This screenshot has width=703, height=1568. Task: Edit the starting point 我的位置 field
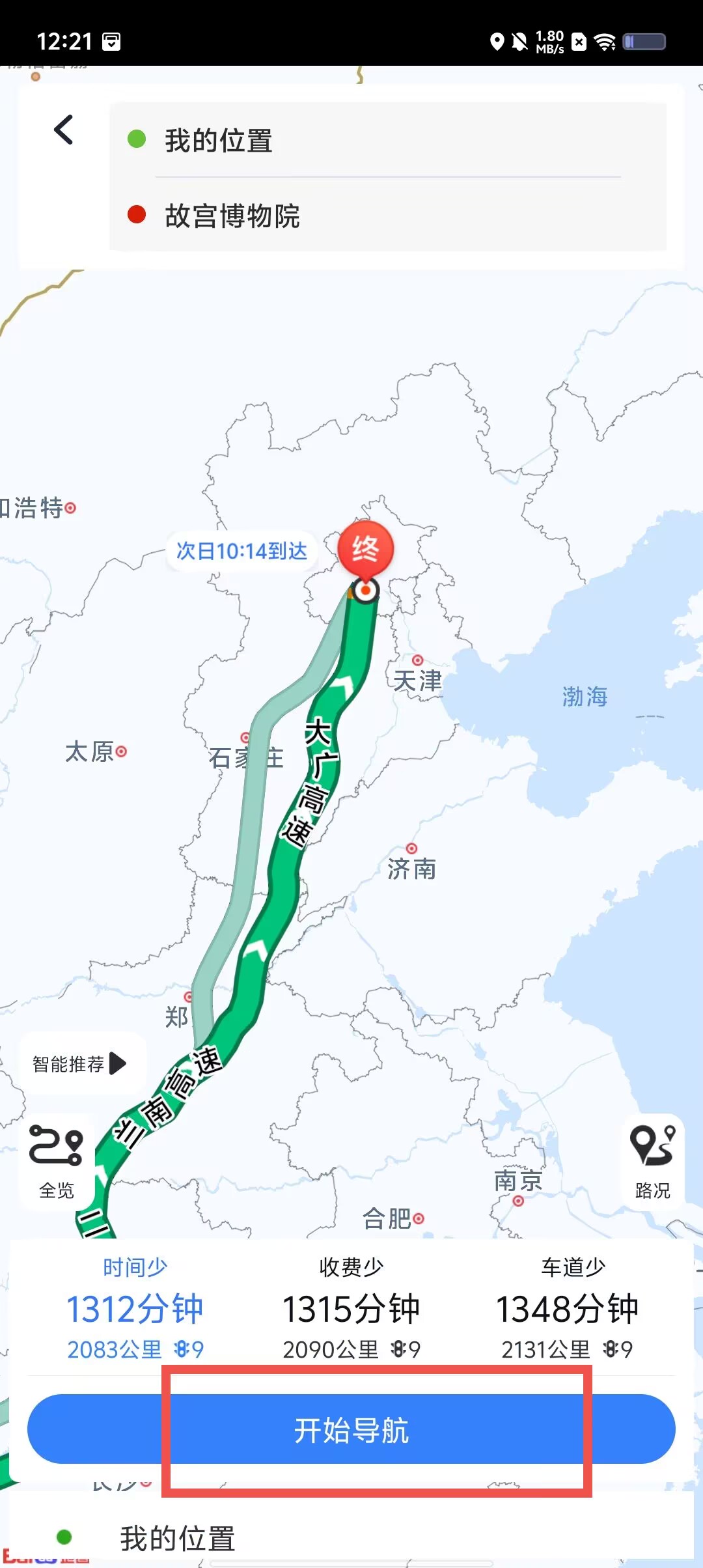(x=388, y=140)
